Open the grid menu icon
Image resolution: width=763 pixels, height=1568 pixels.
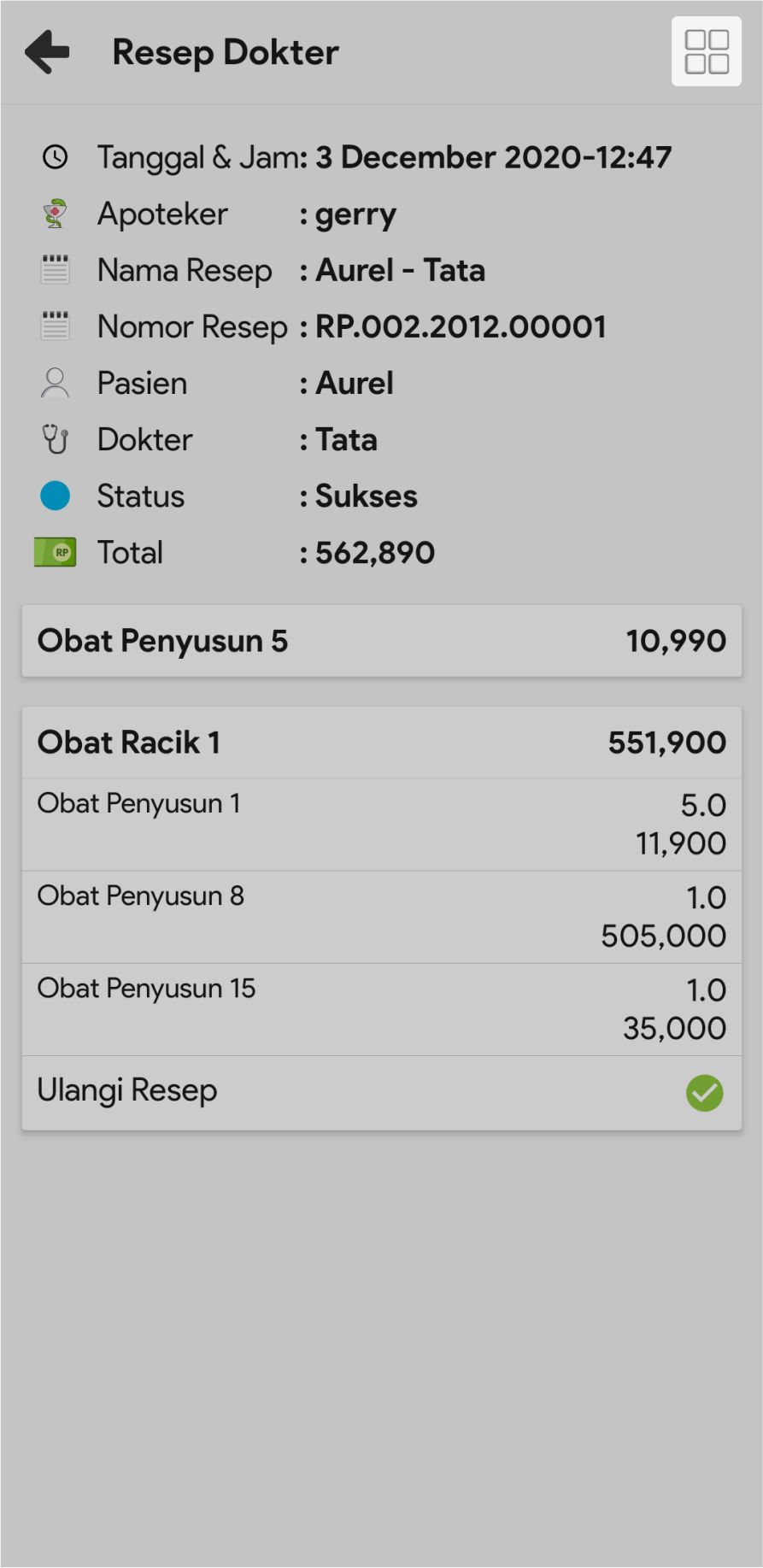pos(707,52)
